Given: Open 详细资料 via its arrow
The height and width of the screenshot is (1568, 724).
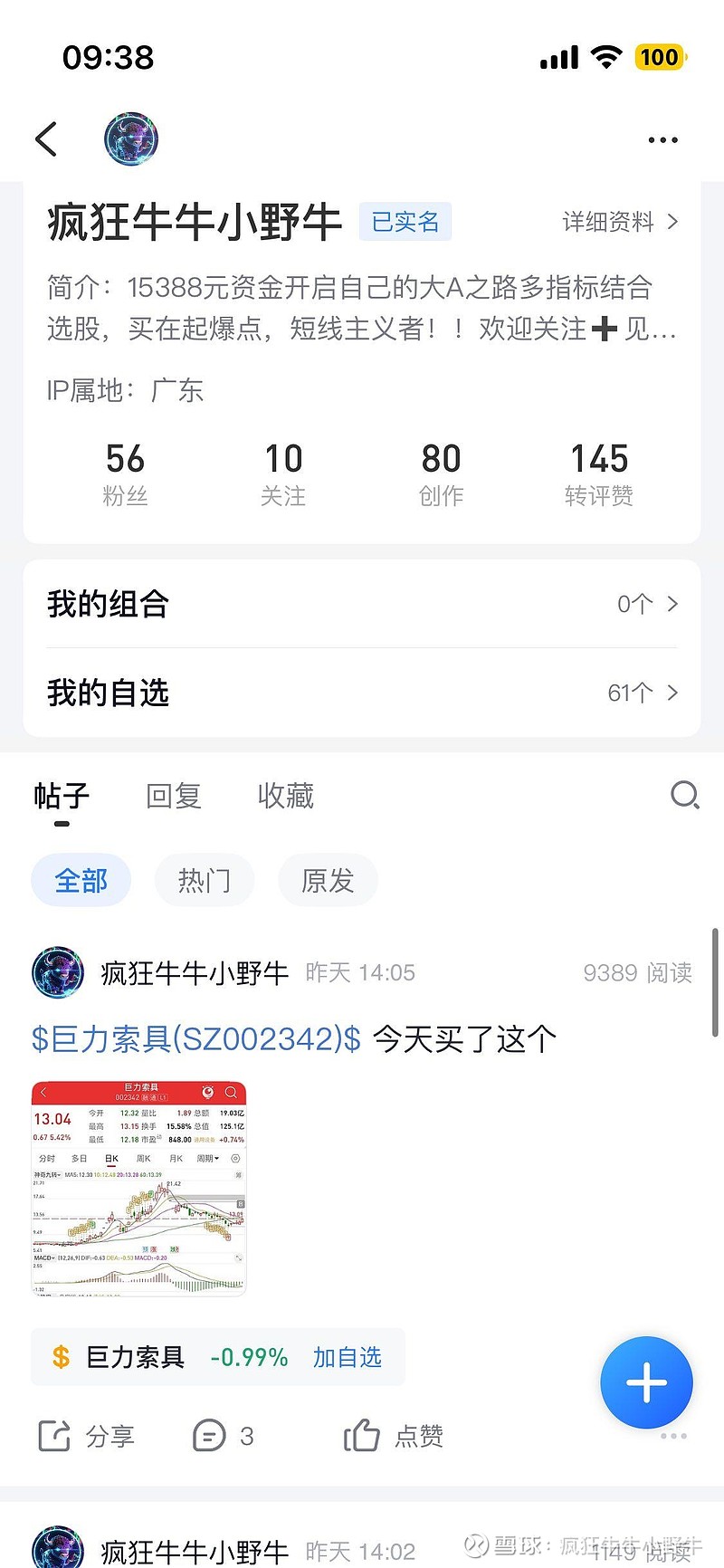Looking at the screenshot, I should tap(618, 222).
